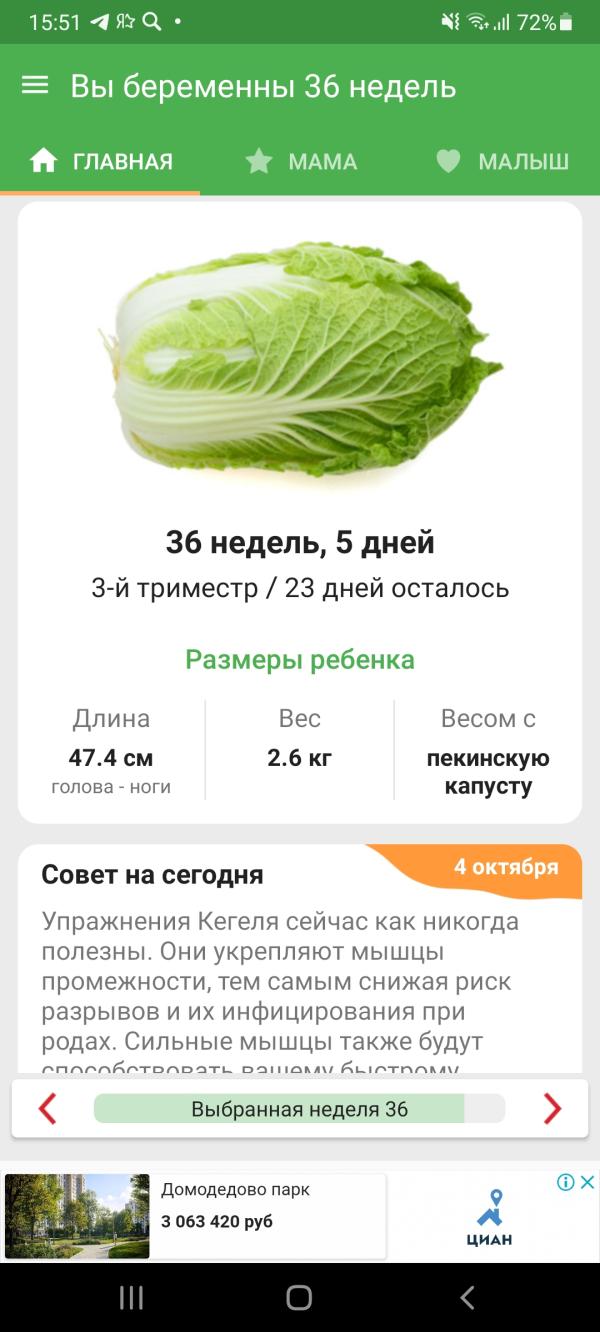Image resolution: width=600 pixels, height=1332 pixels.
Task: Go to next week with right arrow
Action: pyautogui.click(x=552, y=1109)
